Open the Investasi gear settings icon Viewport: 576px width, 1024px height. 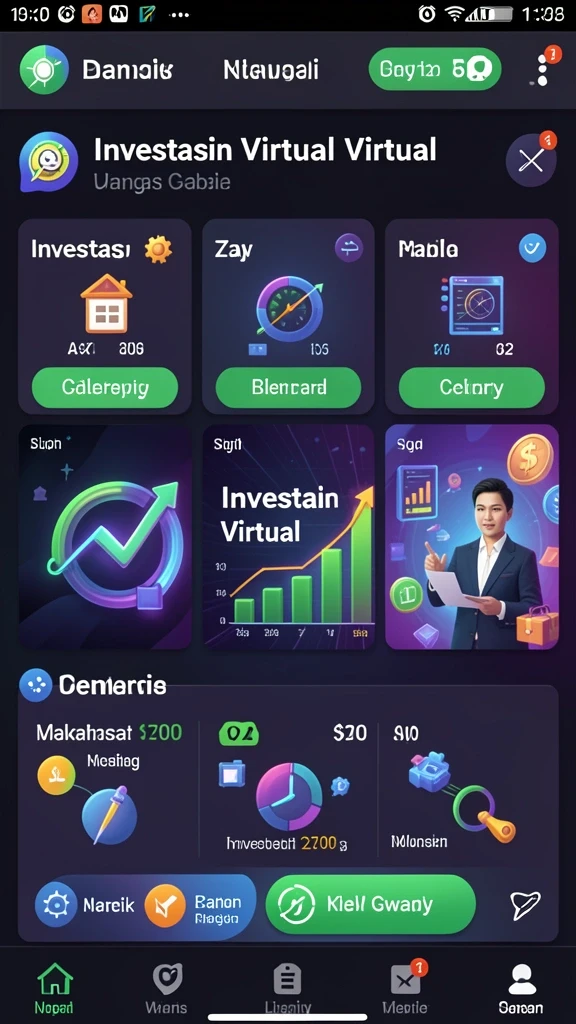pos(158,249)
